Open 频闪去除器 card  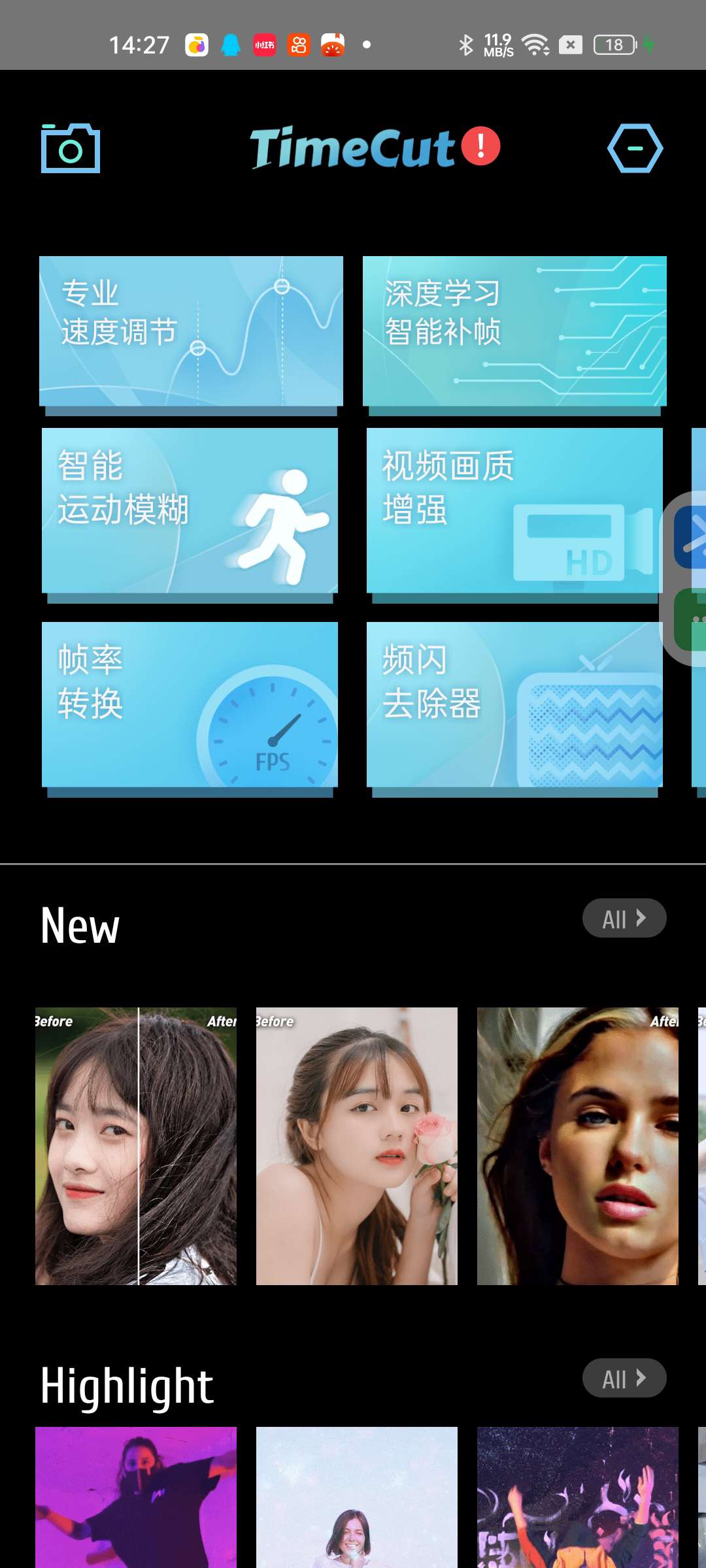(514, 704)
